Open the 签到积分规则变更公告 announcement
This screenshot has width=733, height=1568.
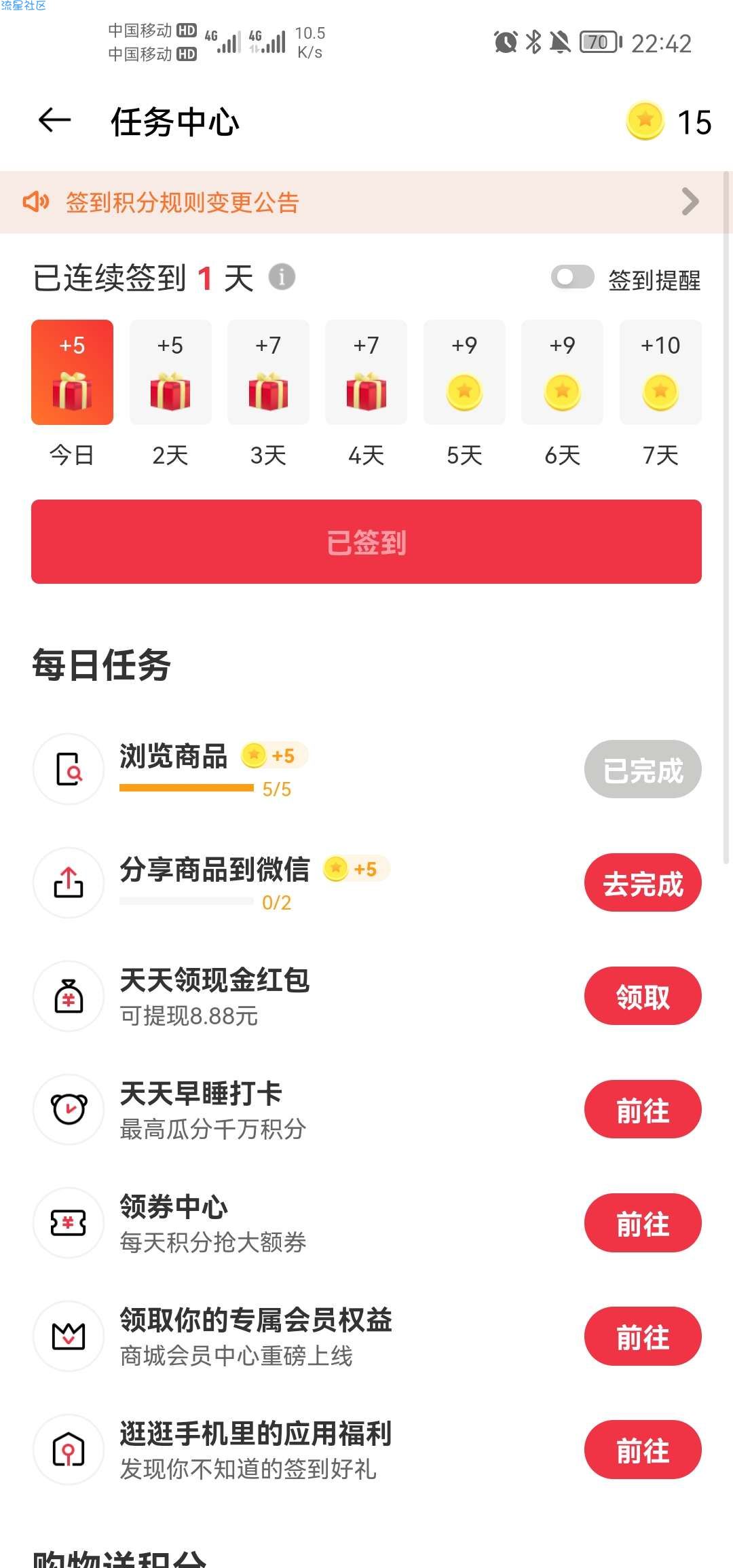coord(366,202)
